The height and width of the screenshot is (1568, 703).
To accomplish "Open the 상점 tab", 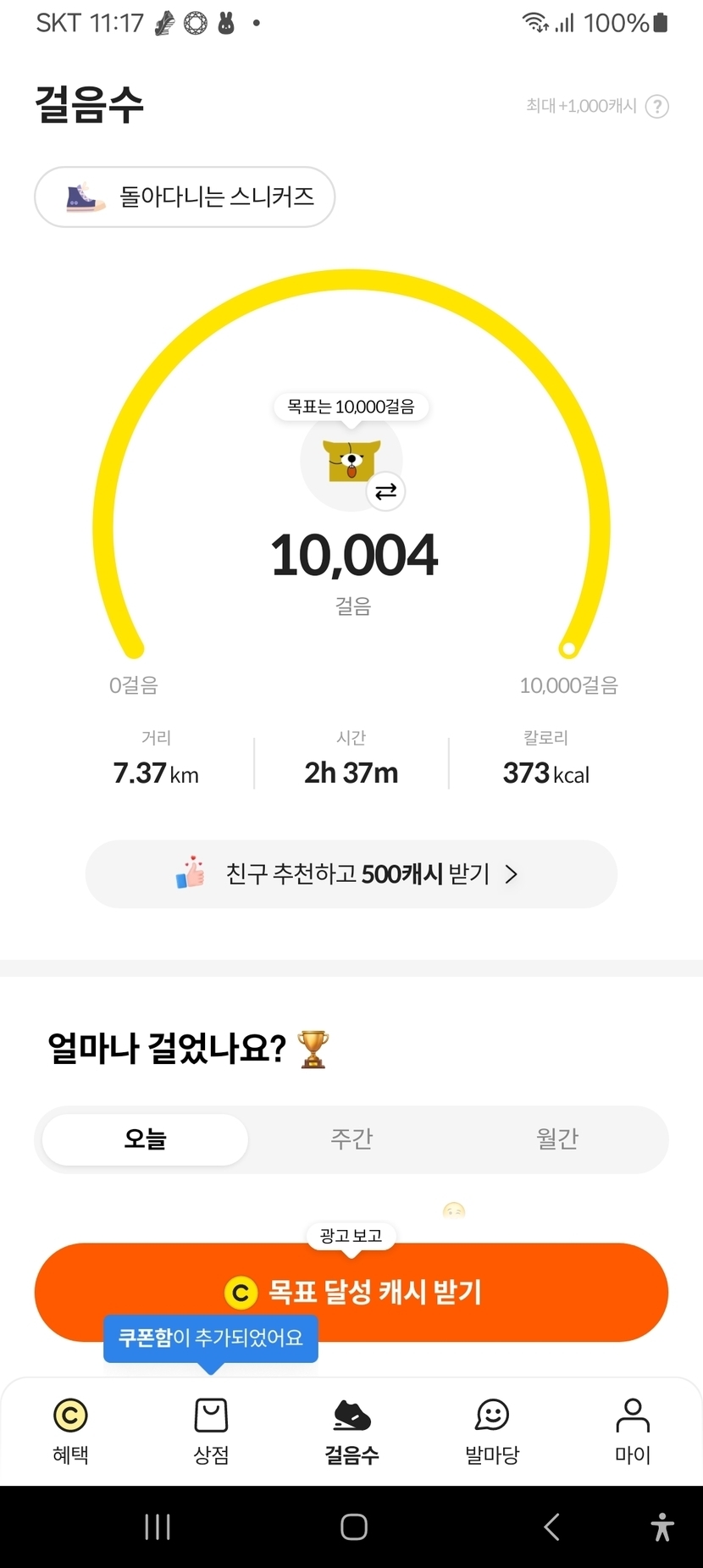I will (211, 1431).
